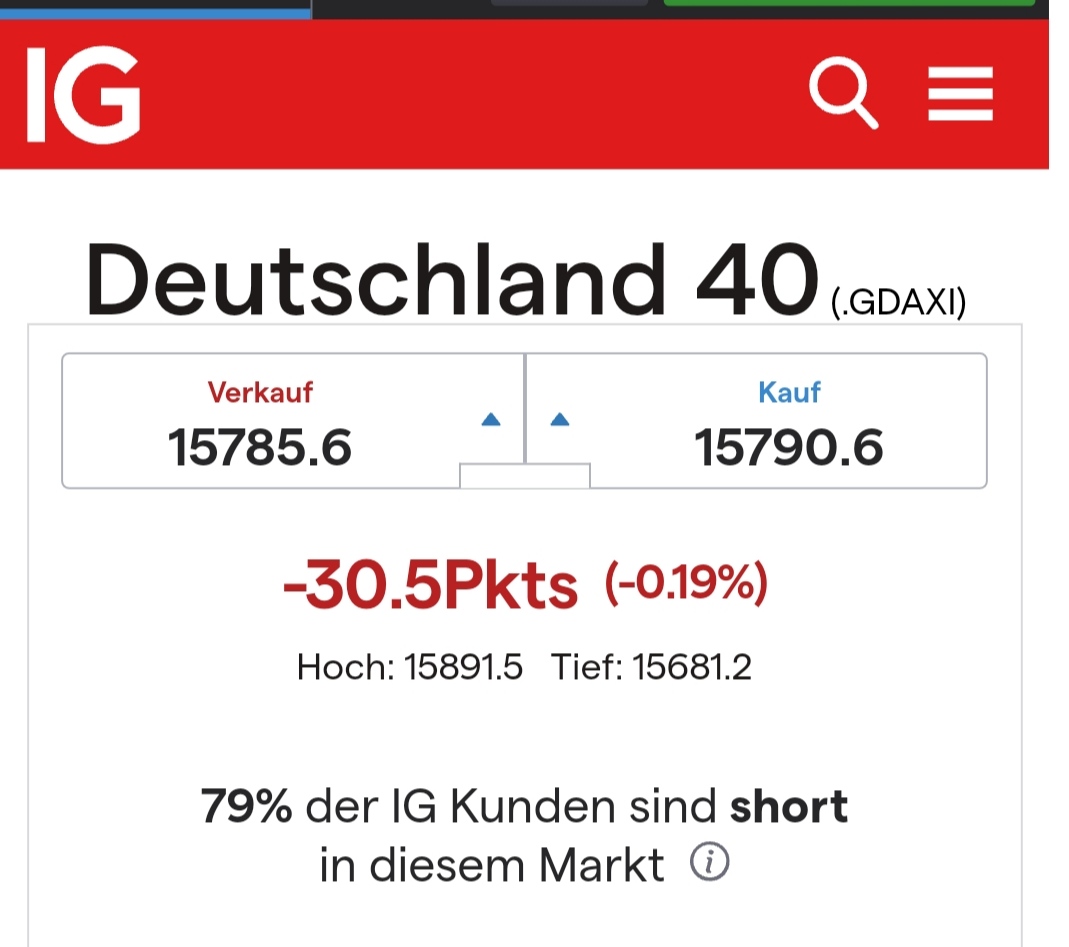Select the Kauf price 15790.6
Screen dimensions: 1069x947
click(x=789, y=444)
